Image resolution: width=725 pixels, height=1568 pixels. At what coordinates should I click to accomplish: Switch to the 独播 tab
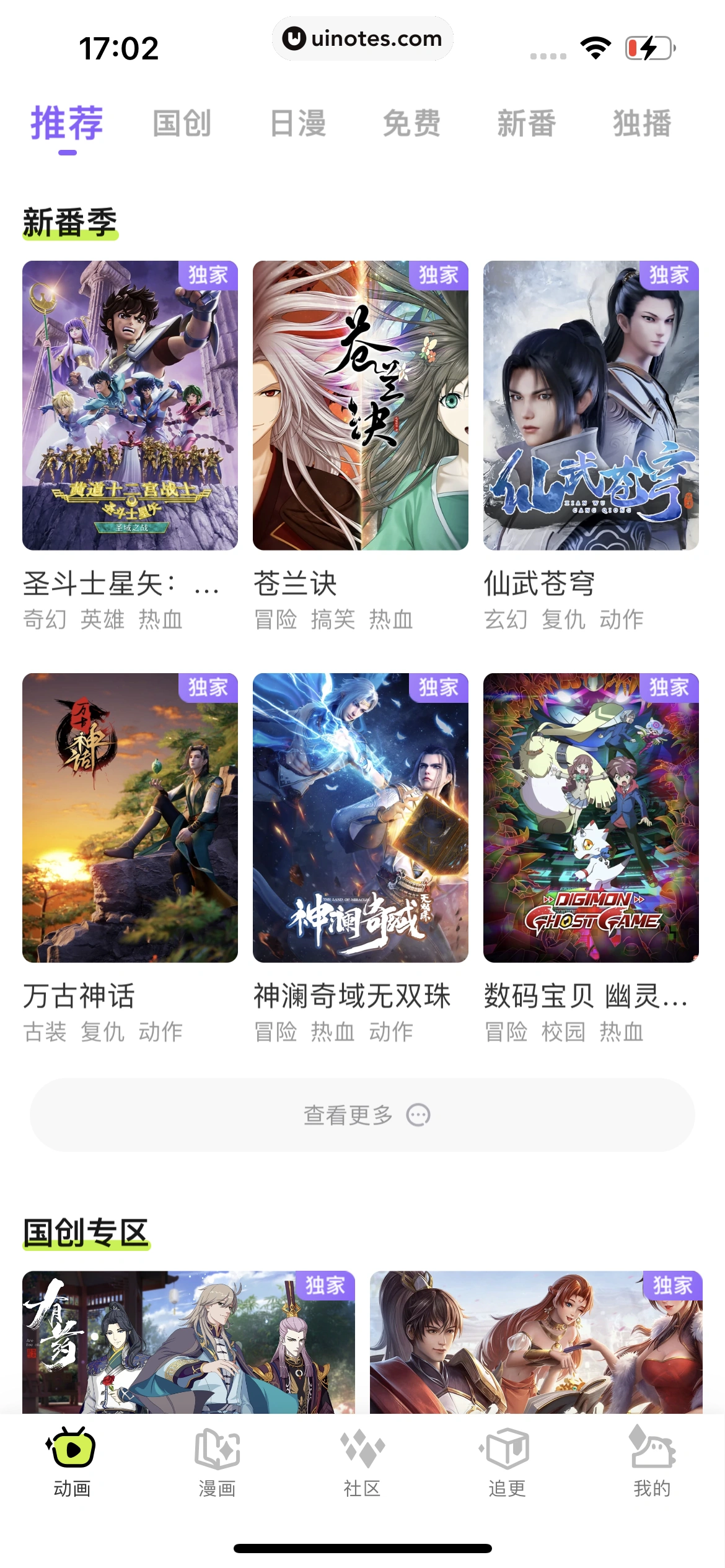click(642, 123)
